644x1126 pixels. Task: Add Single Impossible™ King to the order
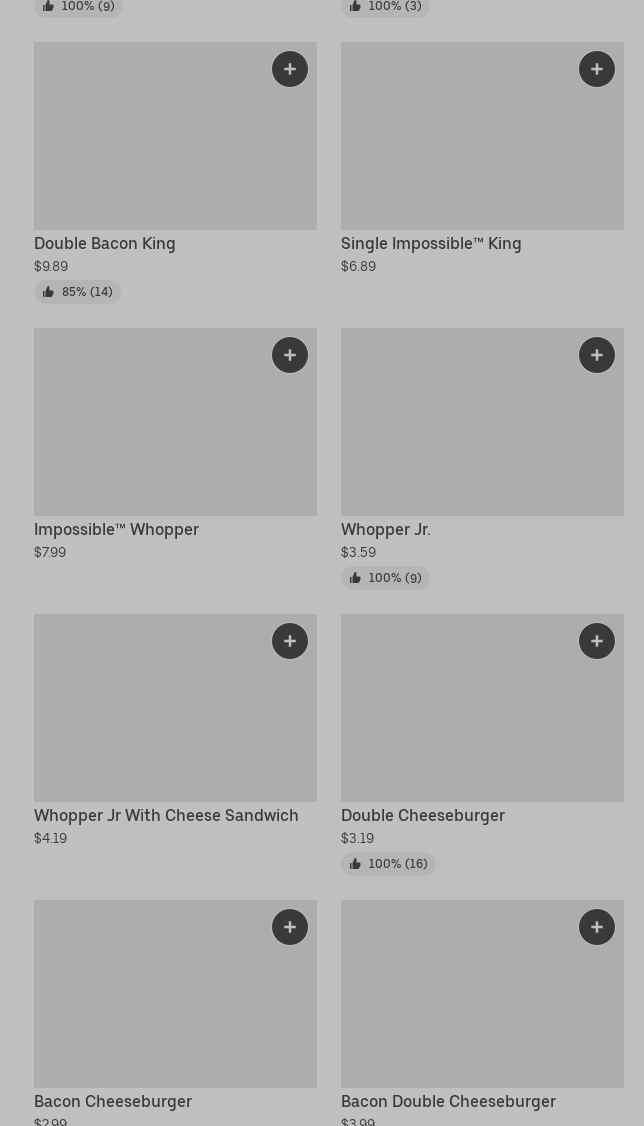coord(597,69)
